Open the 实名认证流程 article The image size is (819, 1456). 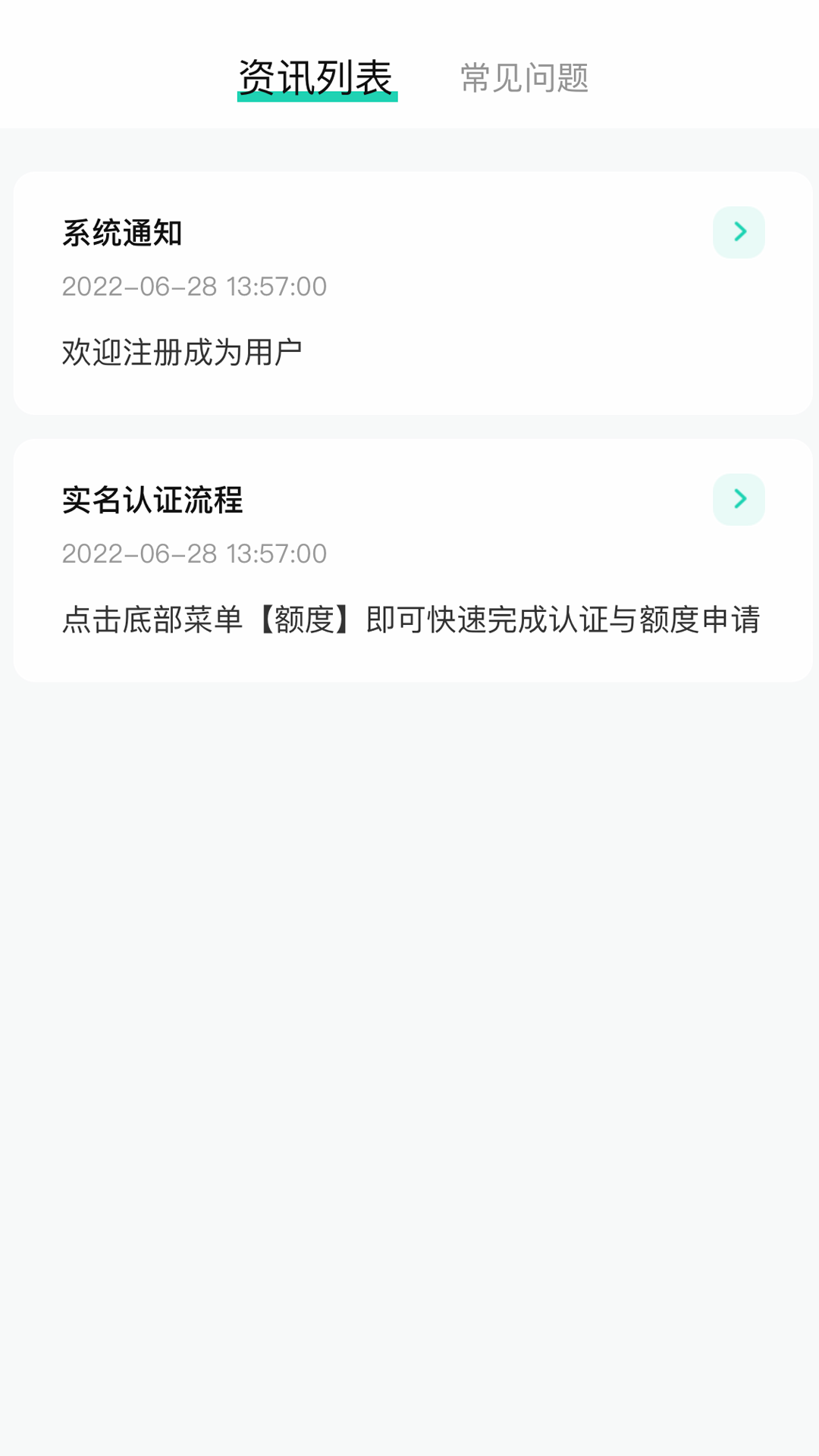point(152,500)
